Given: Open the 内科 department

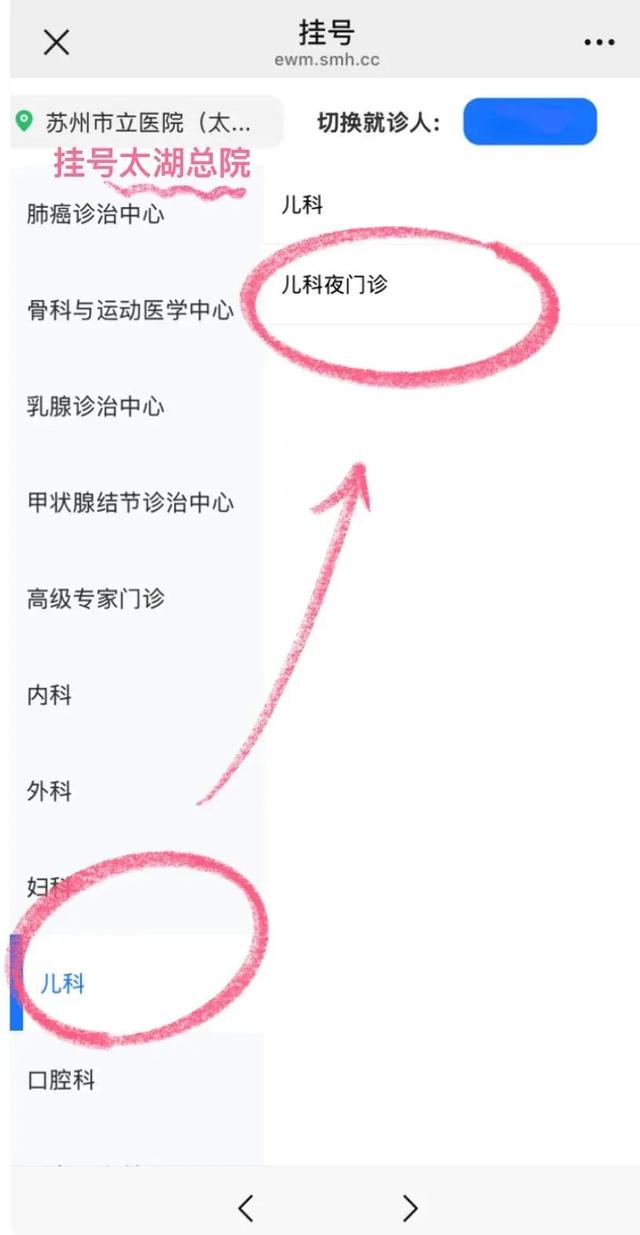Looking at the screenshot, I should (x=50, y=695).
